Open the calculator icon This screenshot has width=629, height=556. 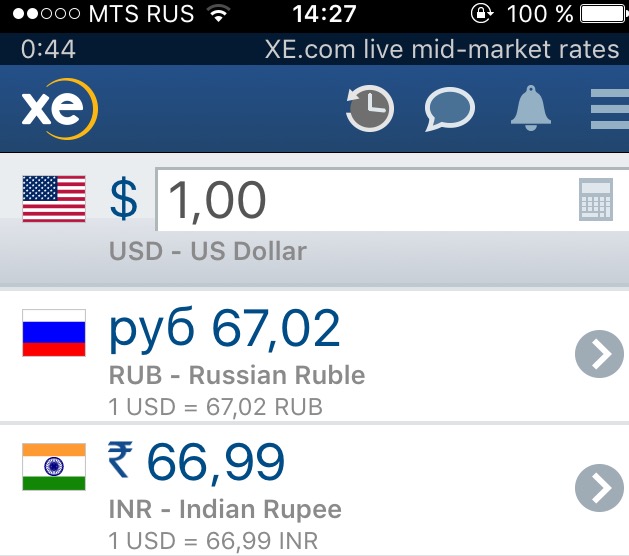596,200
